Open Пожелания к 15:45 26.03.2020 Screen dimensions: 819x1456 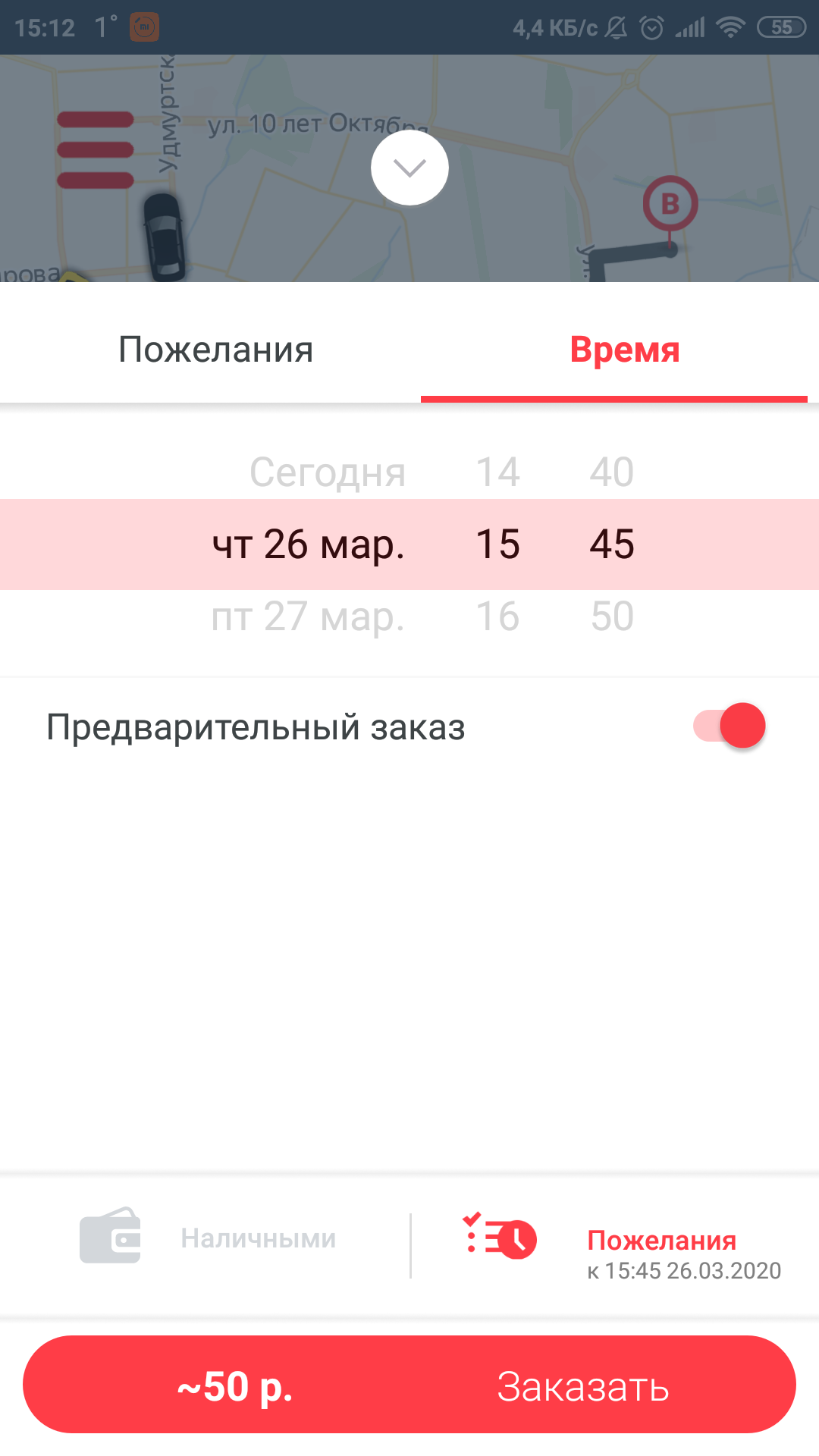point(622,1251)
